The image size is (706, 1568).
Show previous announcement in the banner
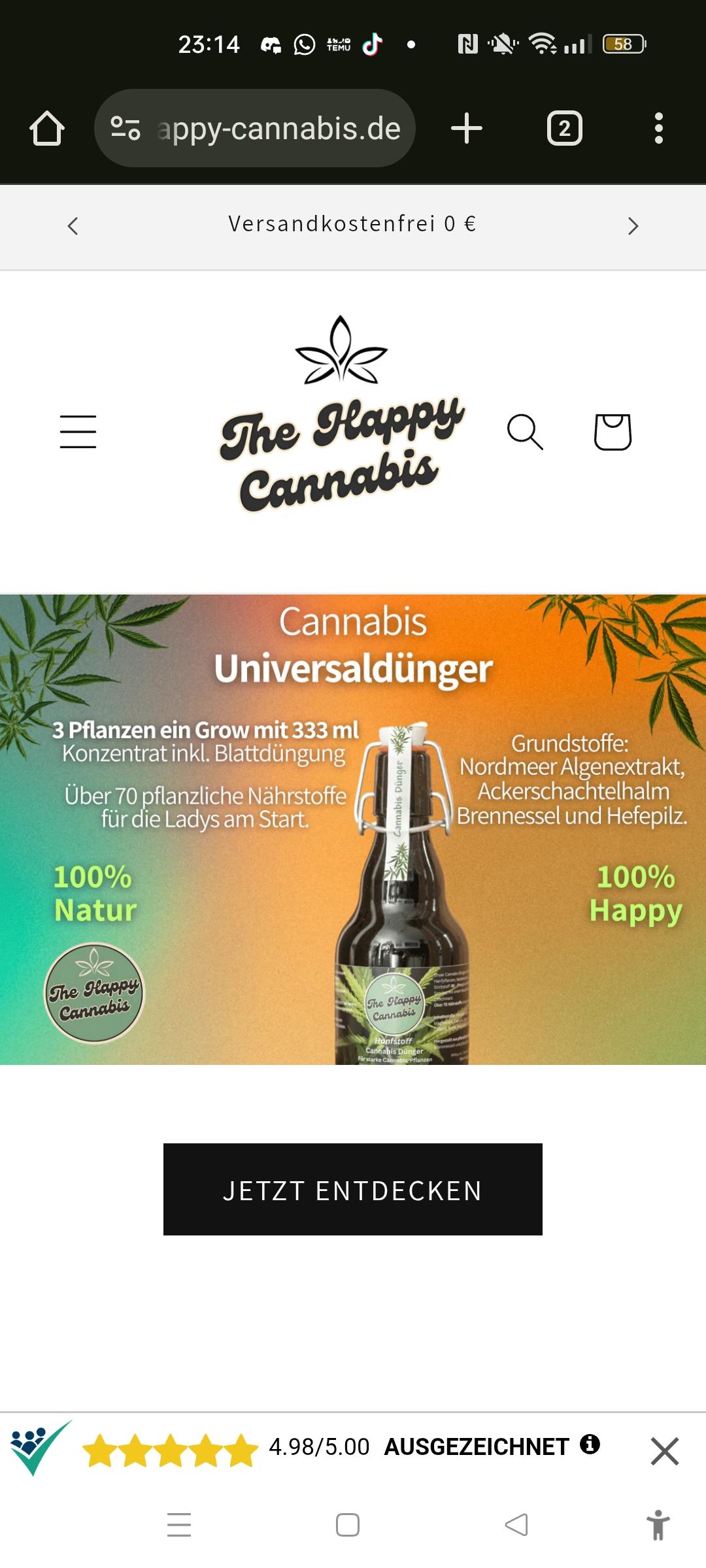(73, 226)
